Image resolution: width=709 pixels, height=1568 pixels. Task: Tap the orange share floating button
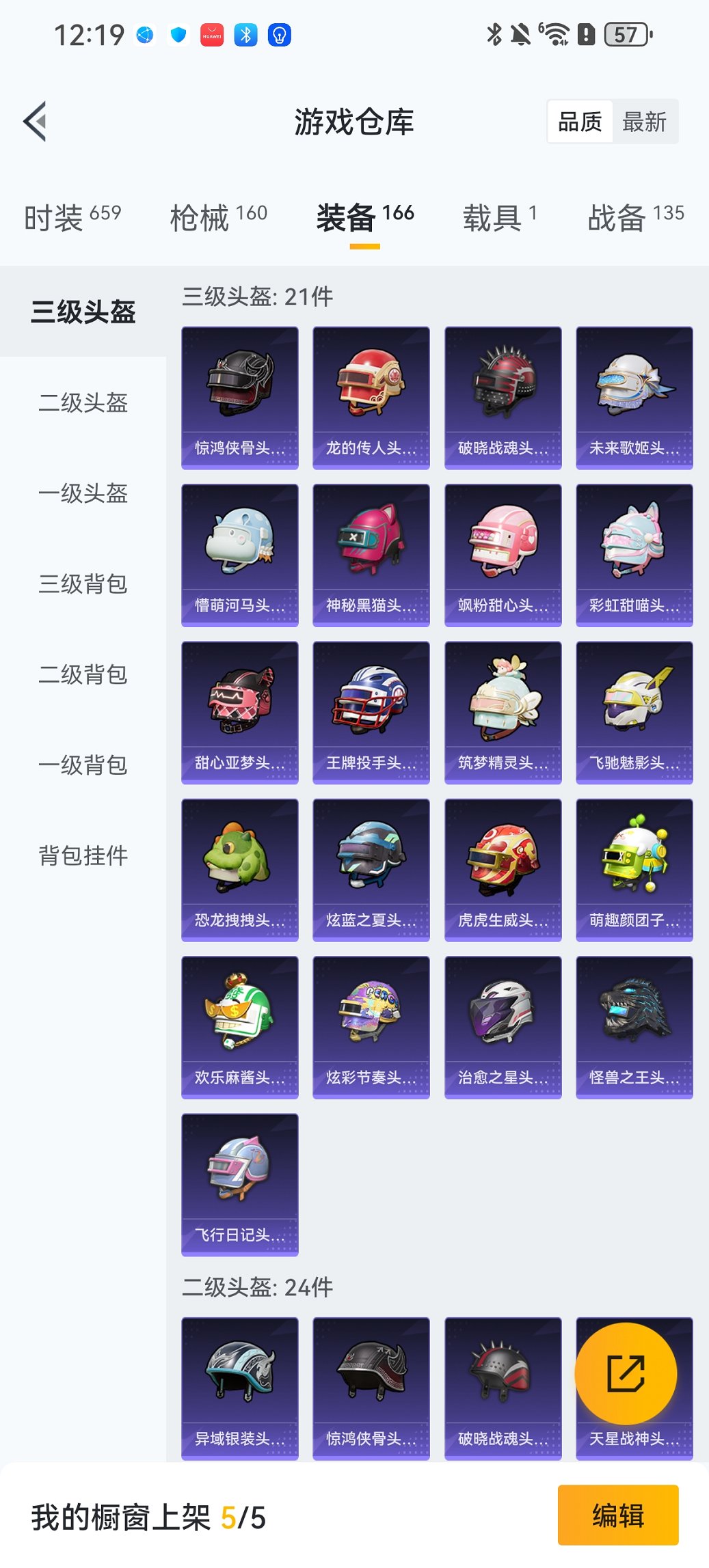pos(626,1374)
